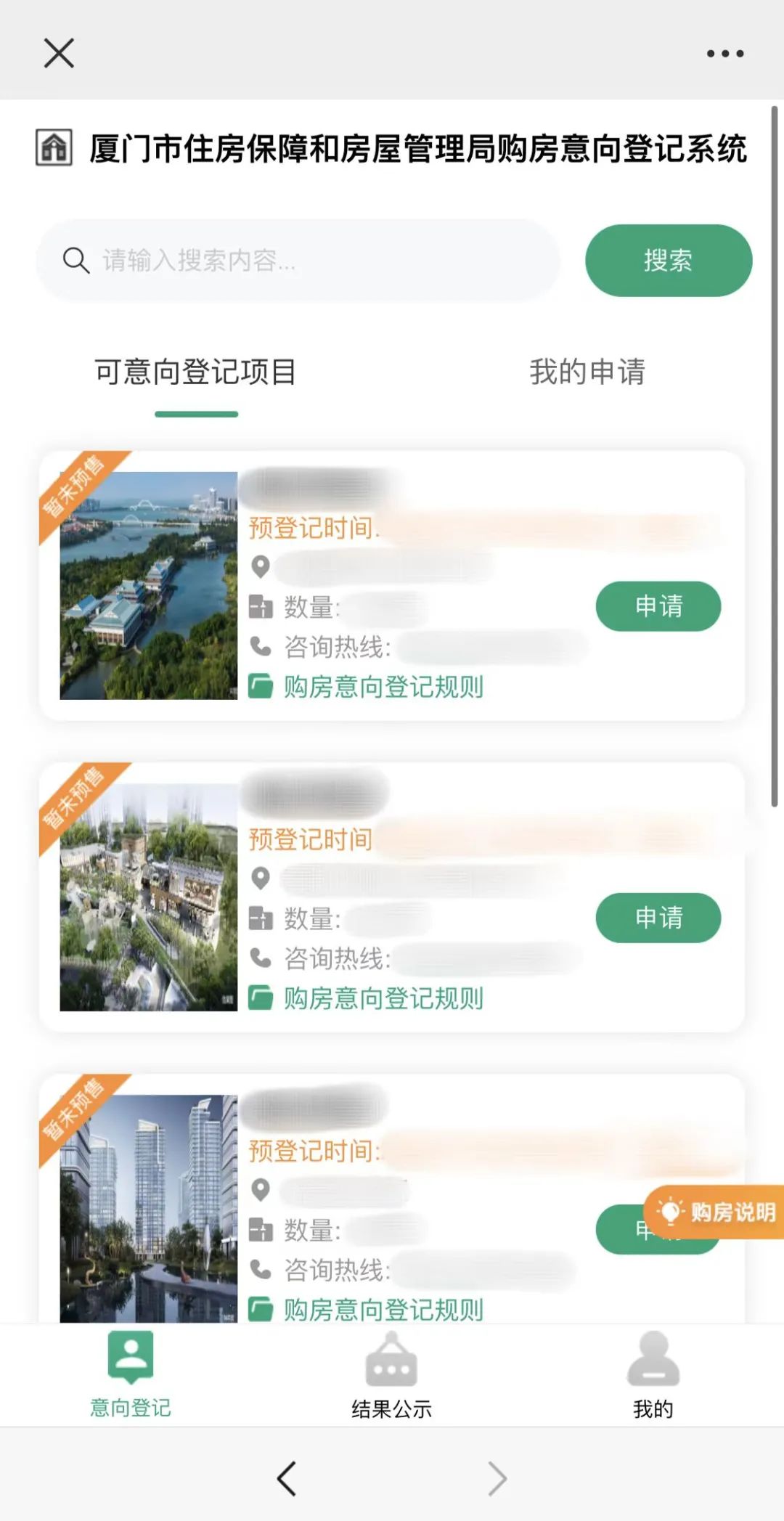Close the mini program page
Screen dimensions: 784x1521
point(59,53)
